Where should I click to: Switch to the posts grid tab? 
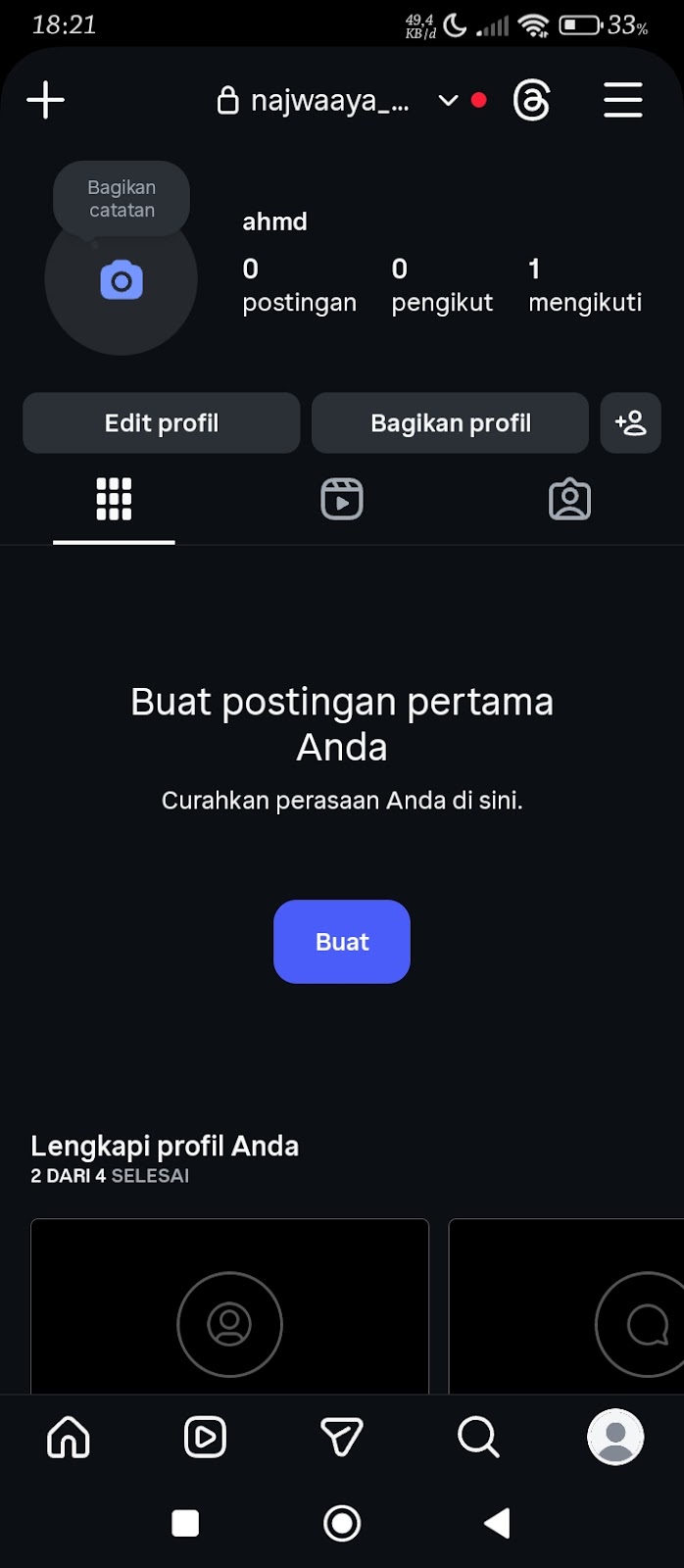pos(114,499)
